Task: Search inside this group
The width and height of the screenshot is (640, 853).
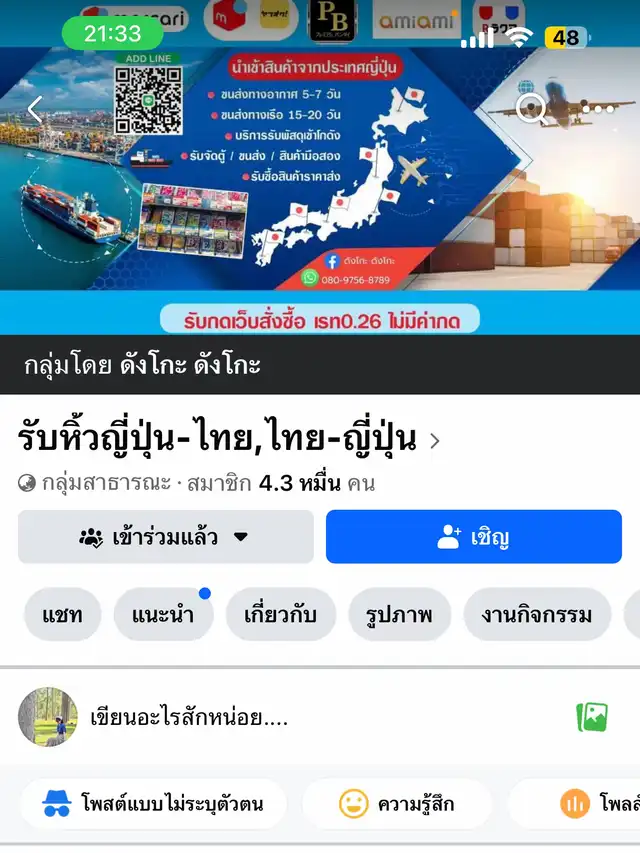Action: [531, 110]
